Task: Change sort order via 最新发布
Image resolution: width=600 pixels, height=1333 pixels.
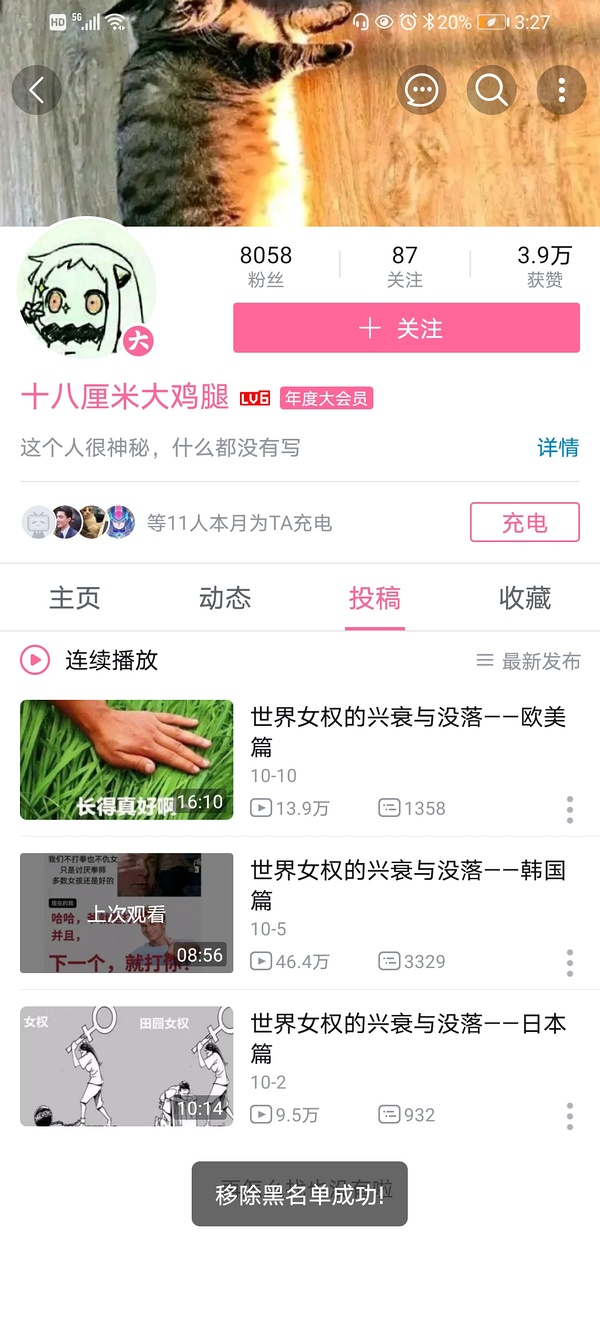Action: tap(528, 661)
